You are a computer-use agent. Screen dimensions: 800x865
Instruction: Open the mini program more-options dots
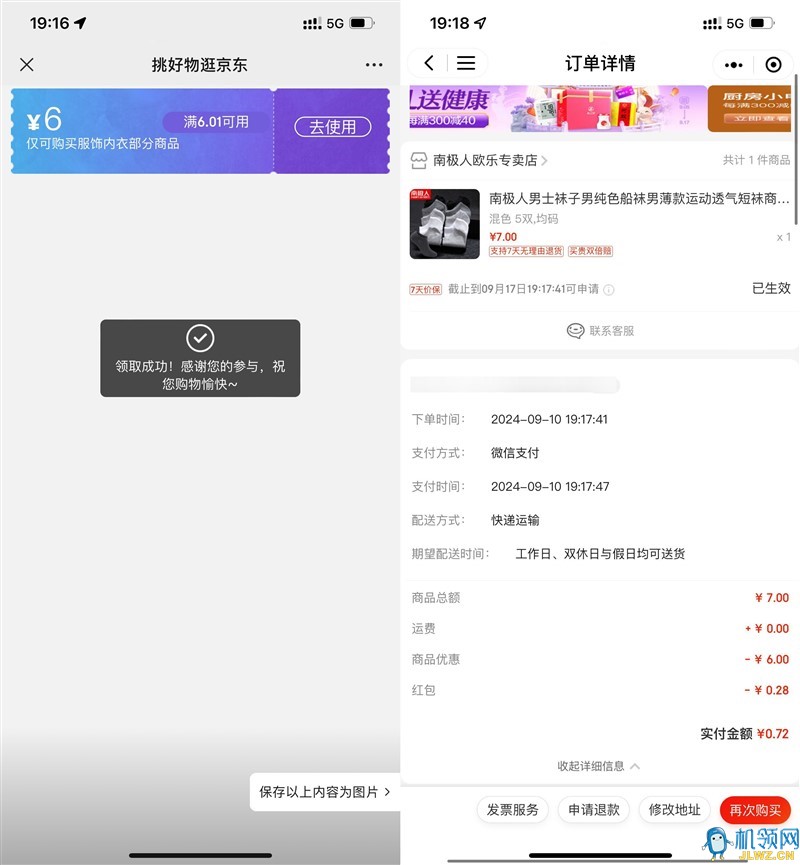pyautogui.click(x=734, y=65)
